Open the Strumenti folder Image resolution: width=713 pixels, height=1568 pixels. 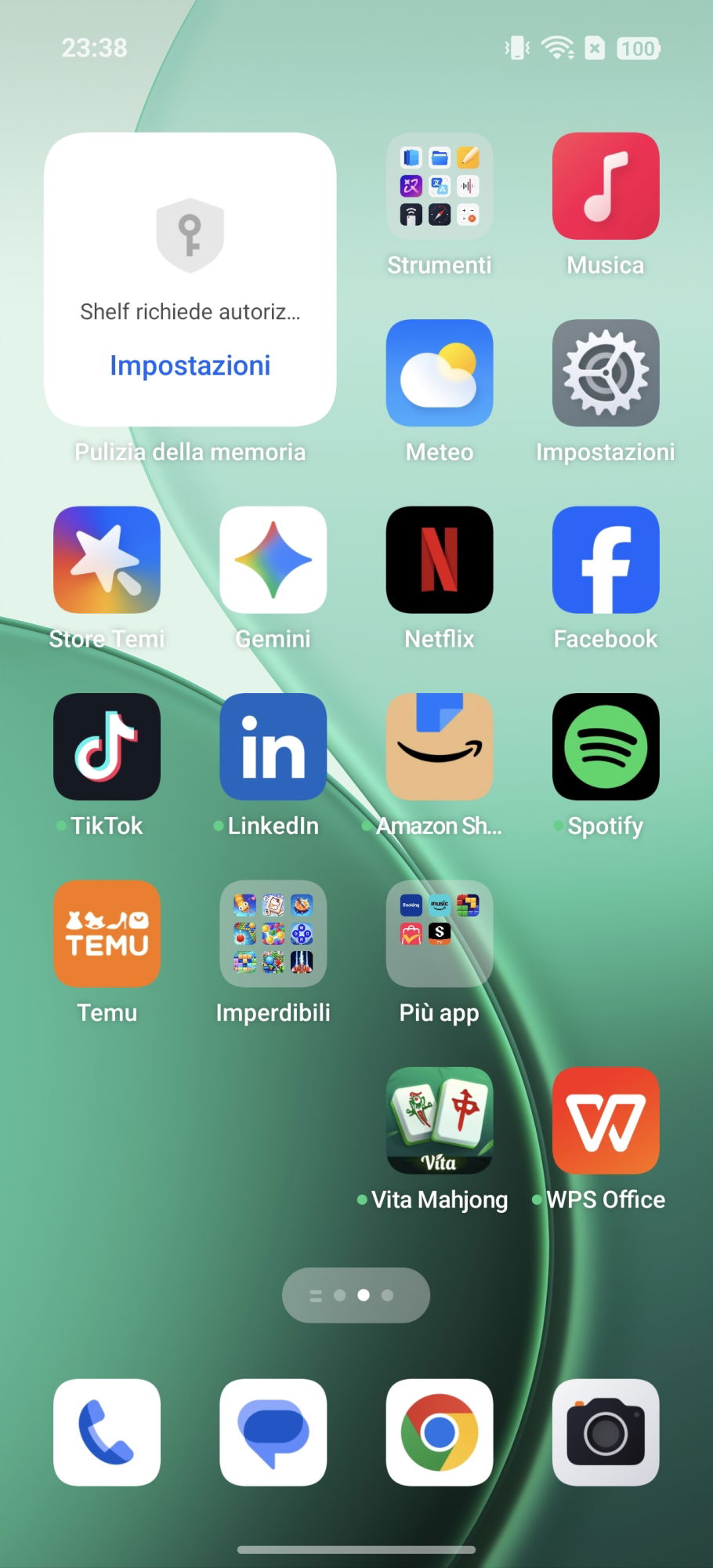pyautogui.click(x=439, y=187)
